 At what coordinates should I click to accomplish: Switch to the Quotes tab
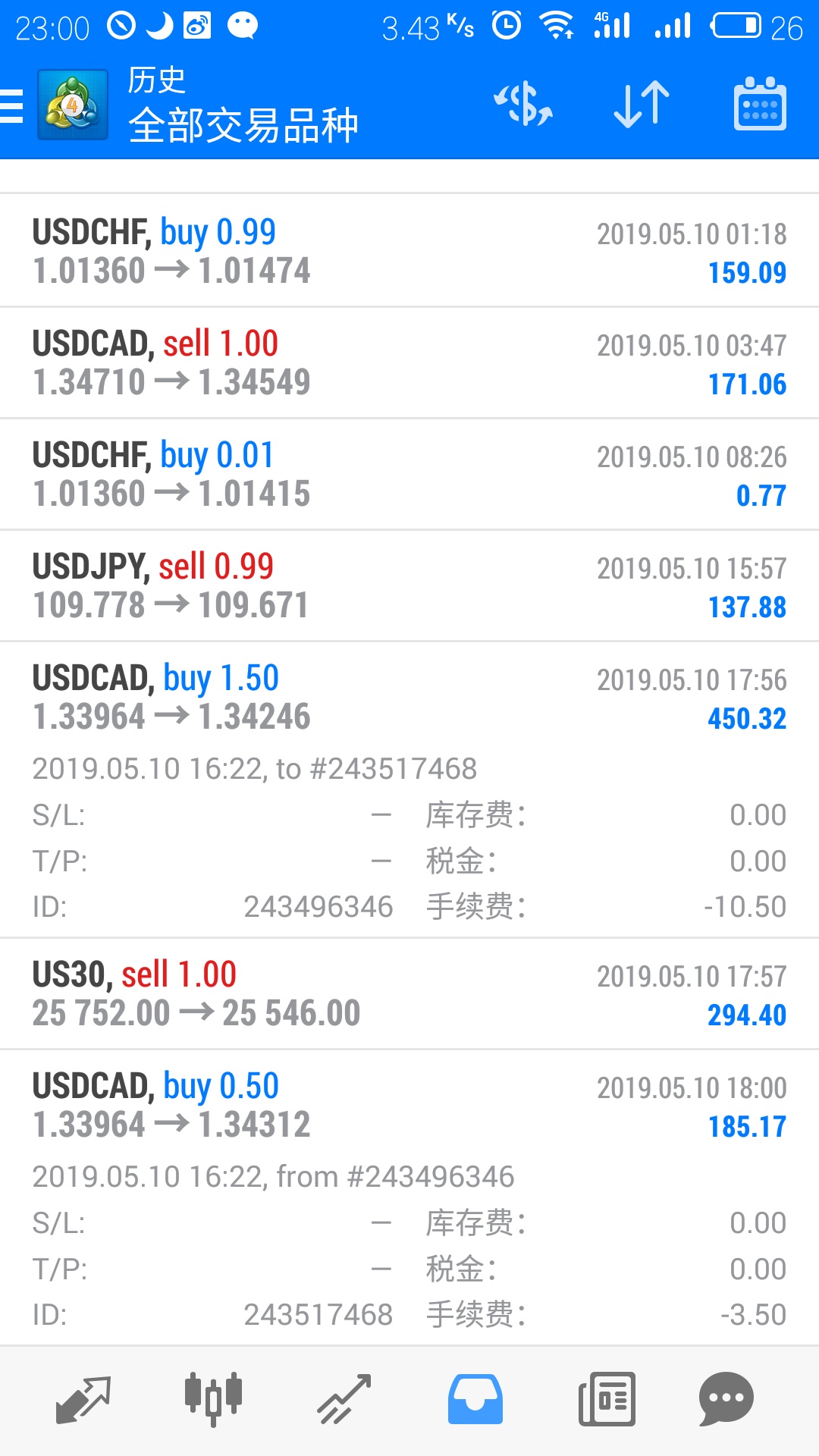coord(83,1400)
